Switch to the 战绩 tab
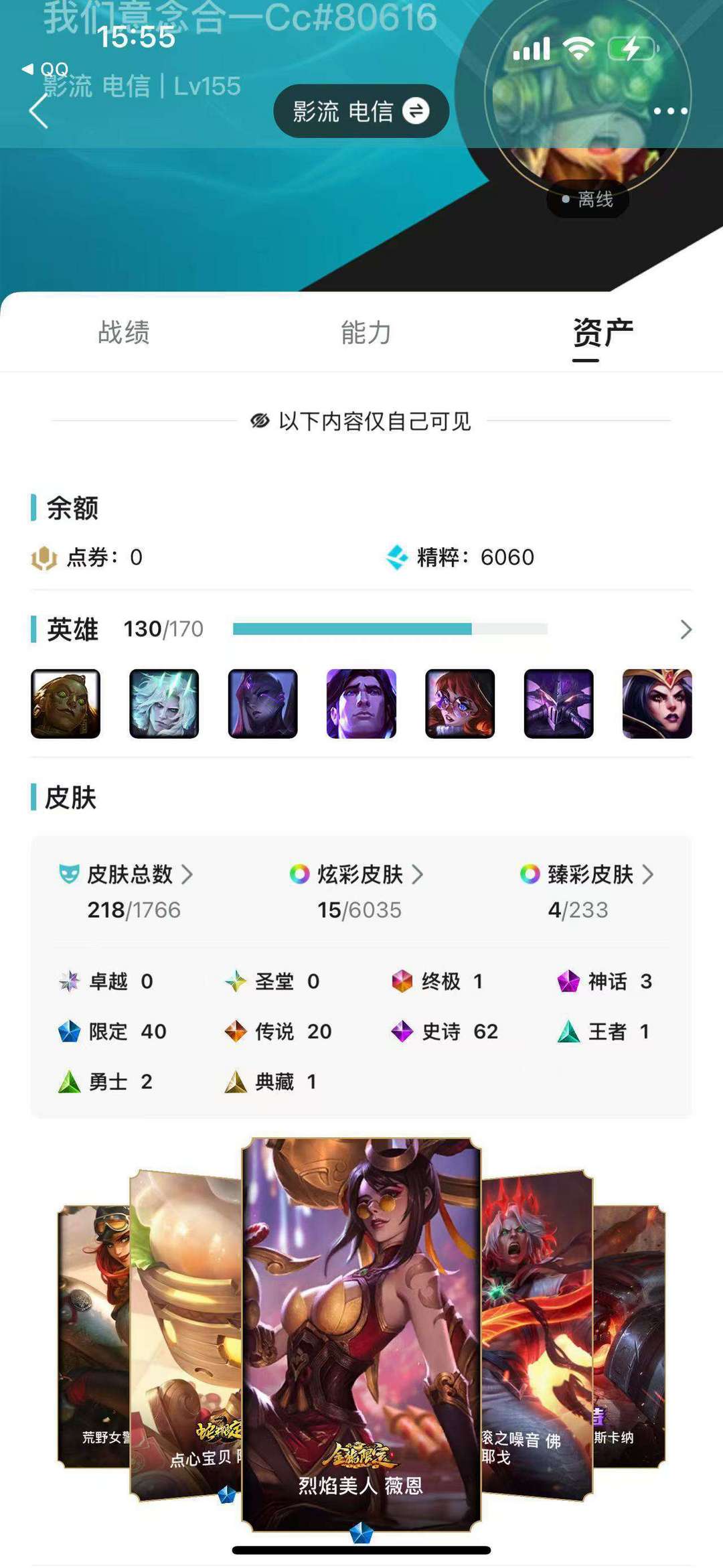 click(124, 332)
